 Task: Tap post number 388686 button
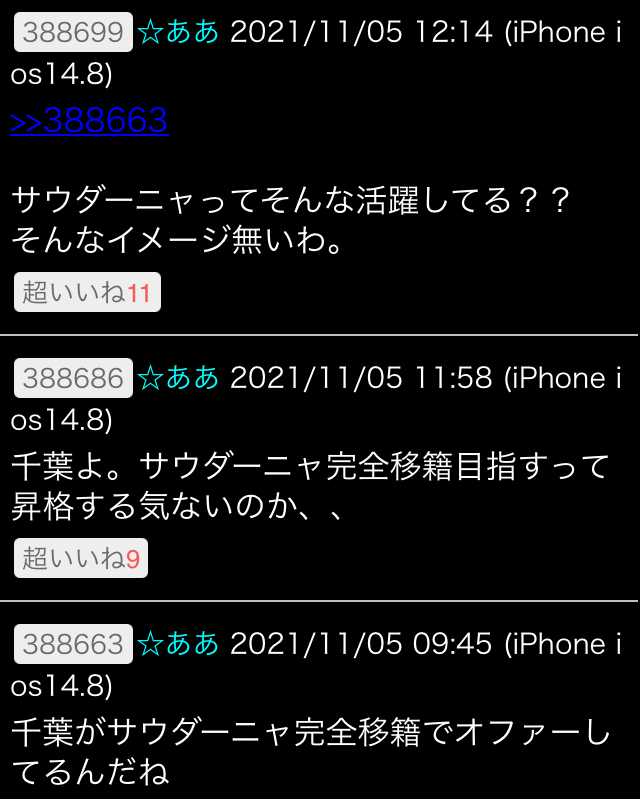coord(72,378)
